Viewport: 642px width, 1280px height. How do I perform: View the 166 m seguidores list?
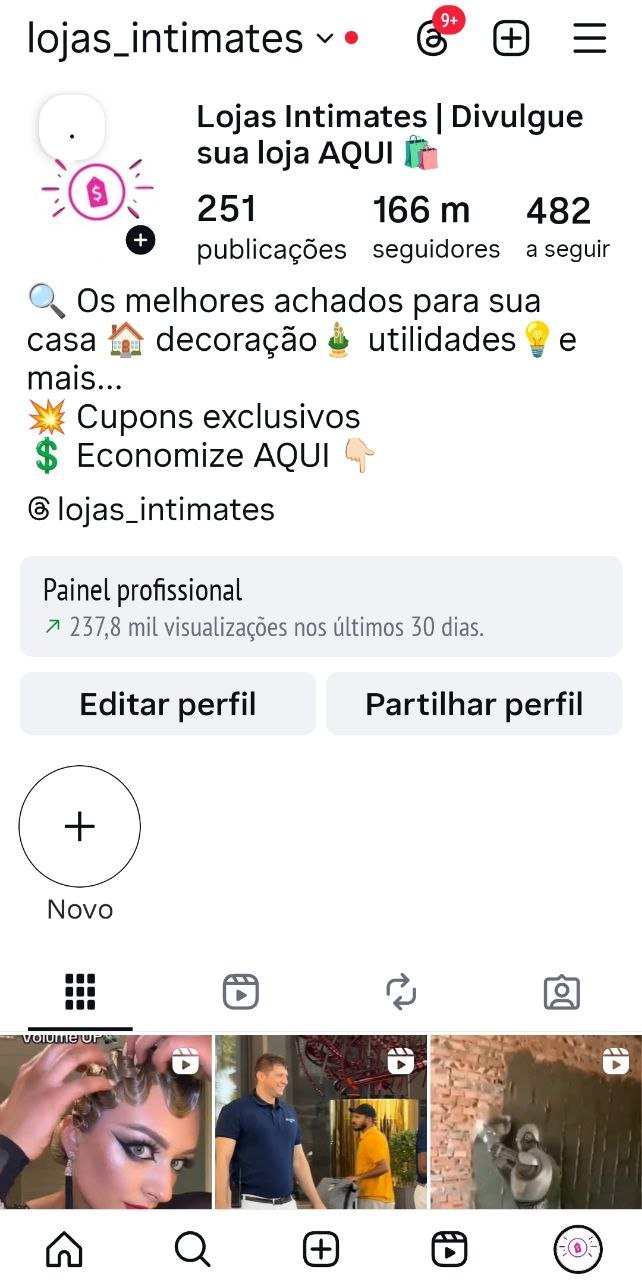coord(435,226)
